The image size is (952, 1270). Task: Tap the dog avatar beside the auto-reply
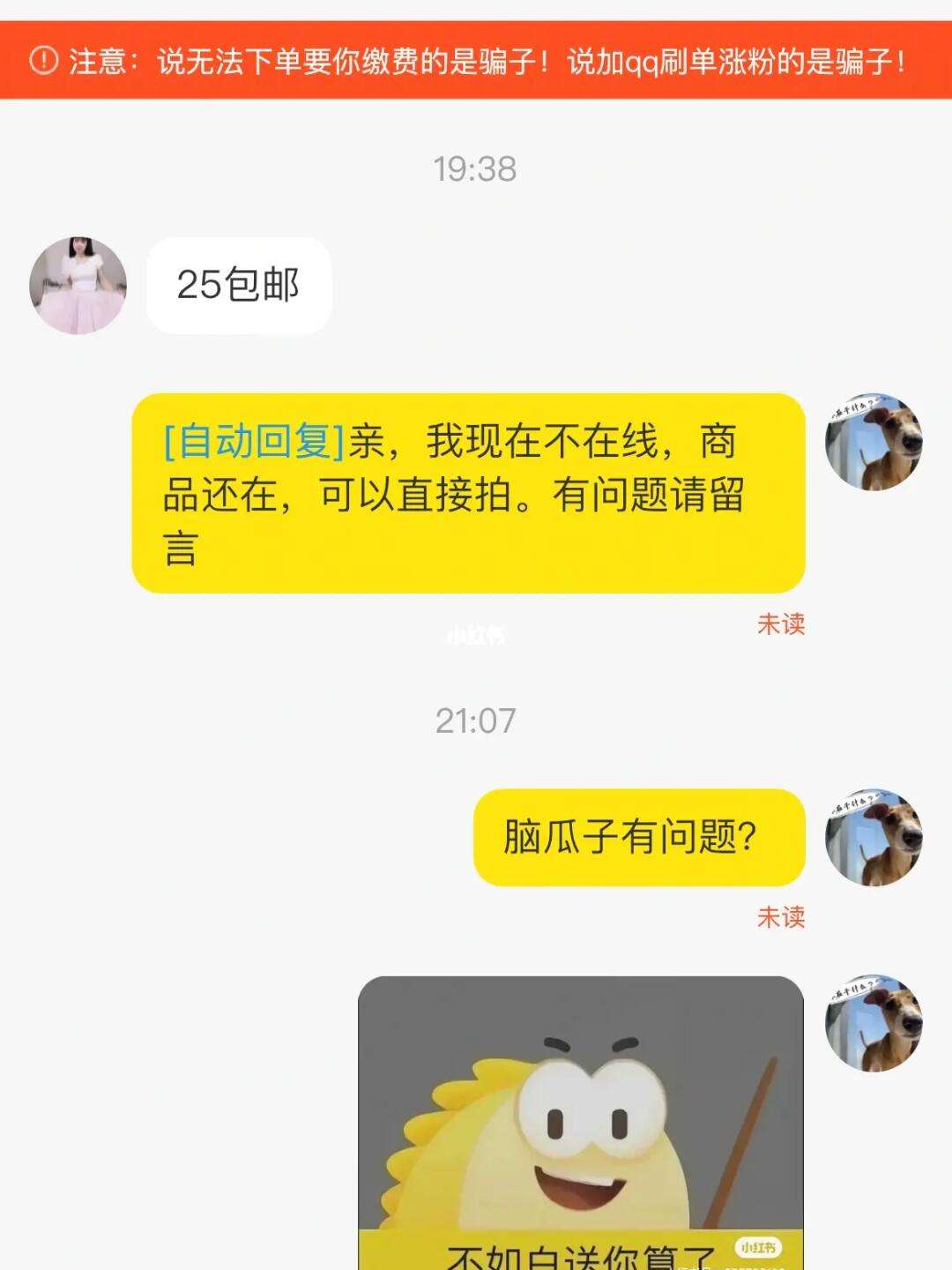(x=873, y=442)
